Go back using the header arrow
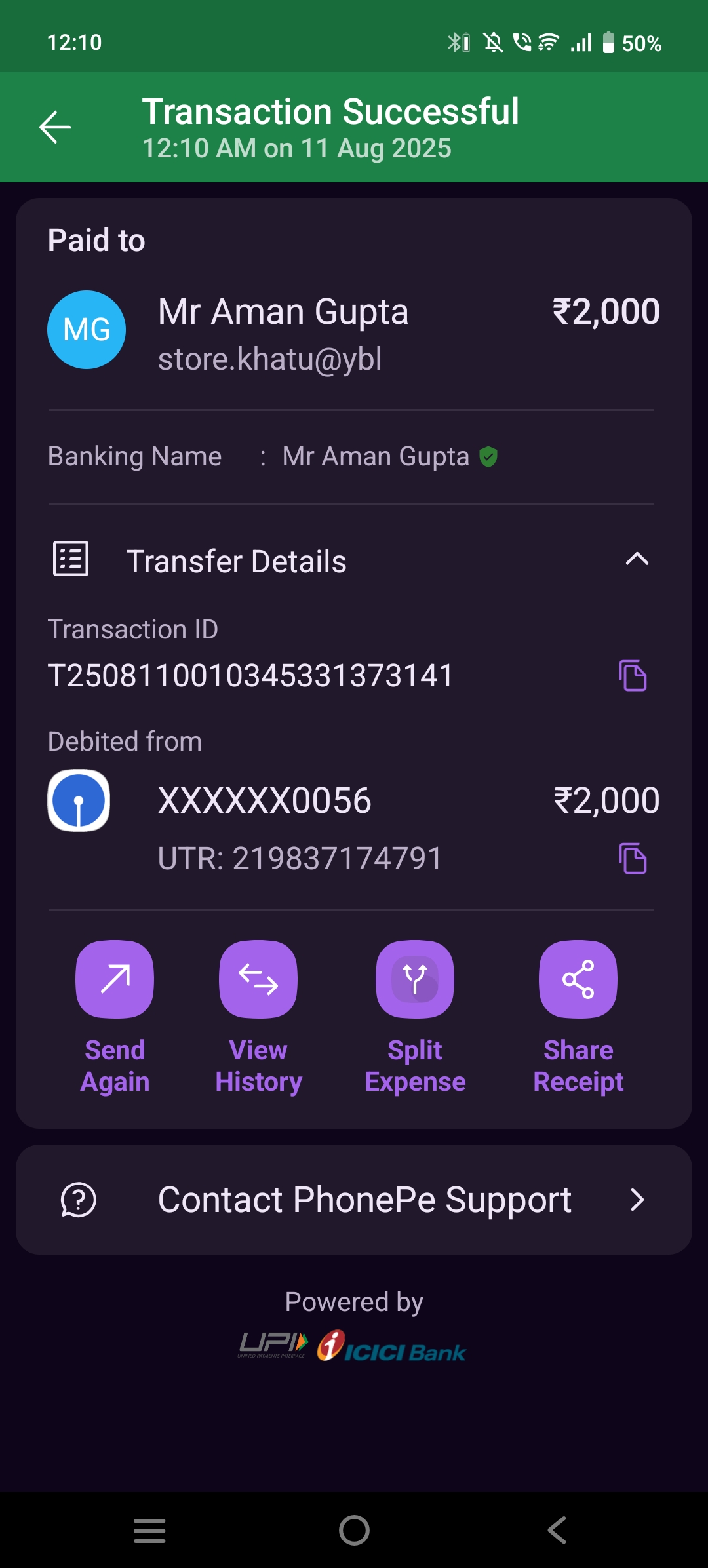This screenshot has height=1568, width=708. (x=55, y=127)
